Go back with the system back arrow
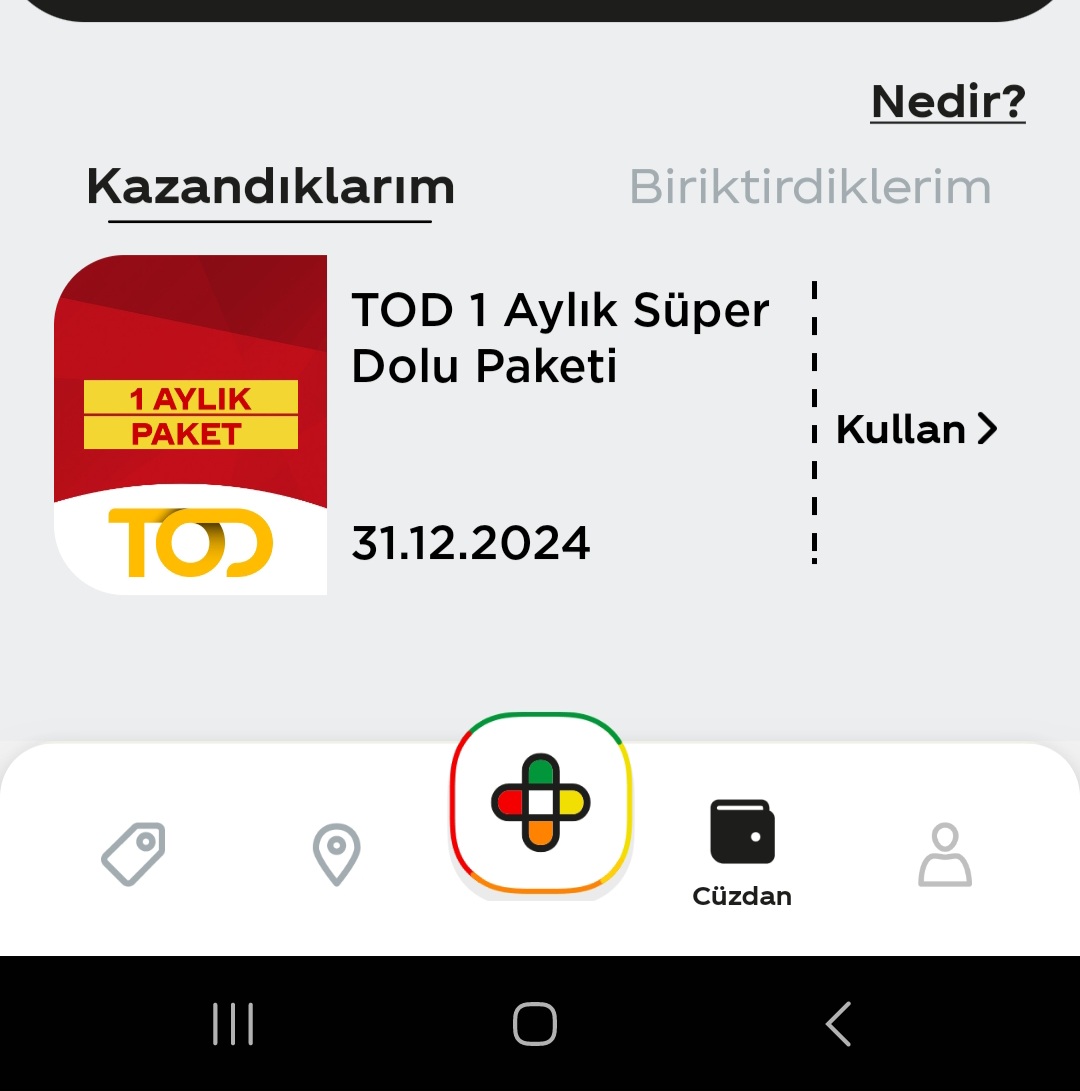Viewport: 1080px width, 1091px height. coord(838,1024)
